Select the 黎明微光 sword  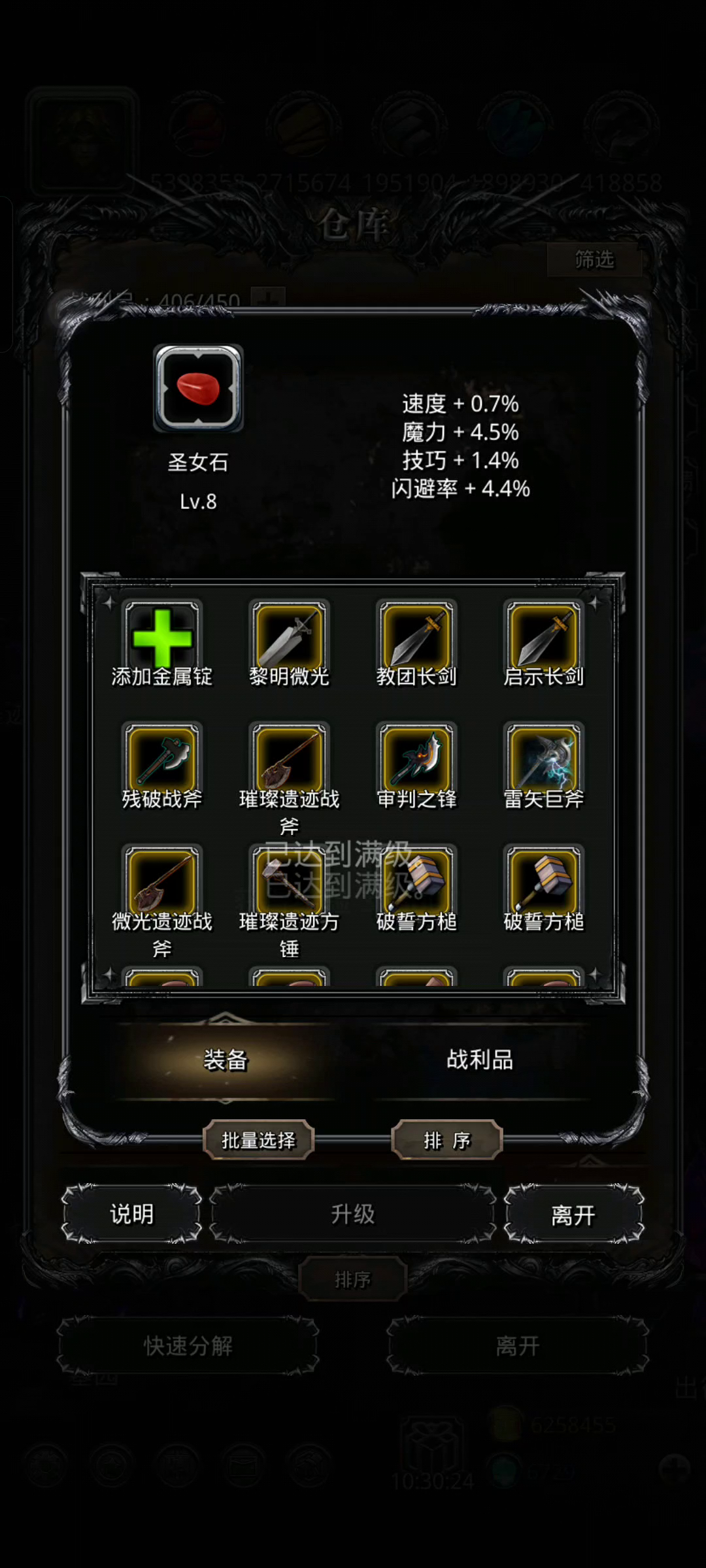pyautogui.click(x=289, y=644)
